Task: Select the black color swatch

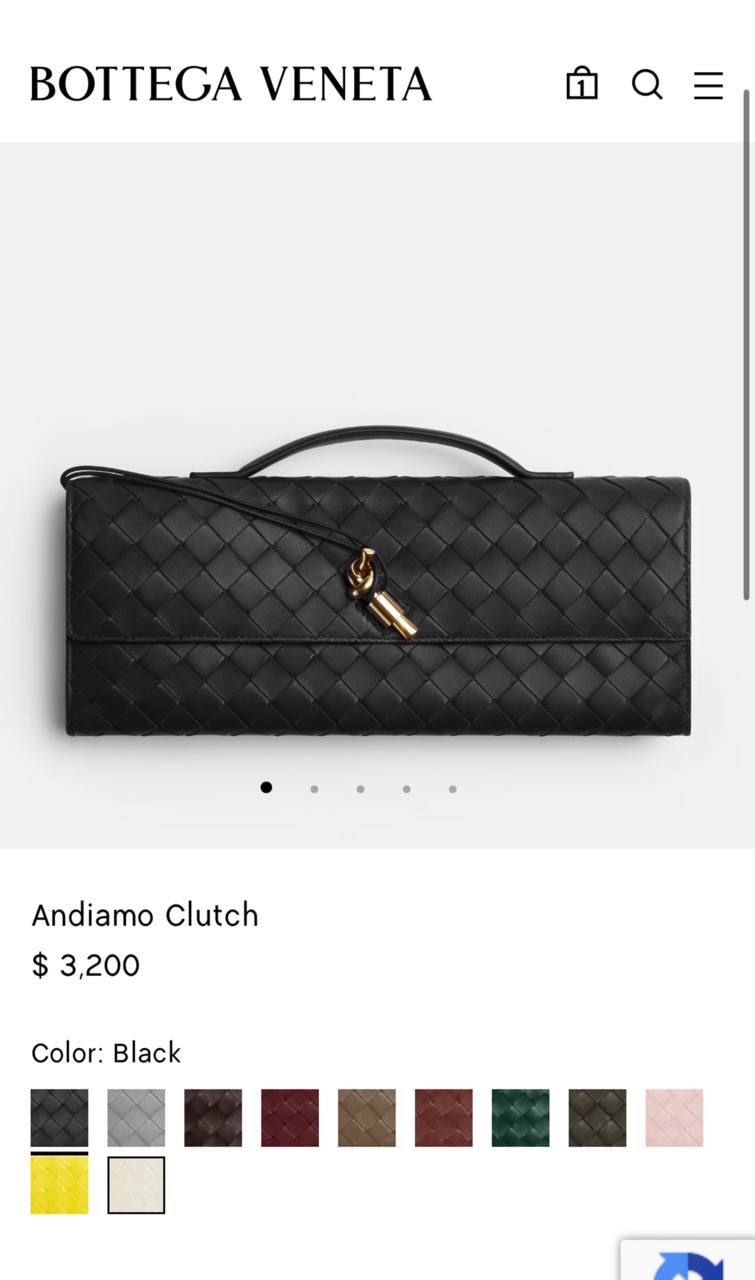Action: click(x=59, y=1118)
